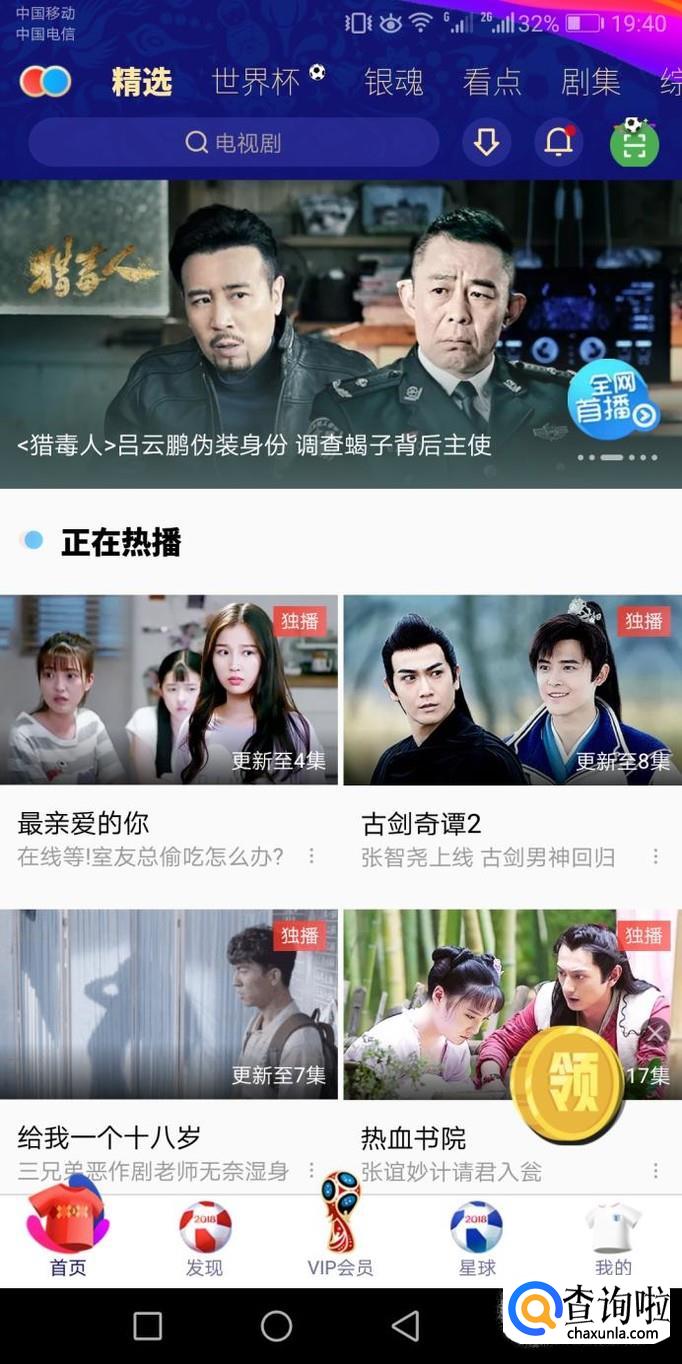Switch to the 银魂 tab
This screenshot has width=682, height=1364.
pyautogui.click(x=393, y=82)
